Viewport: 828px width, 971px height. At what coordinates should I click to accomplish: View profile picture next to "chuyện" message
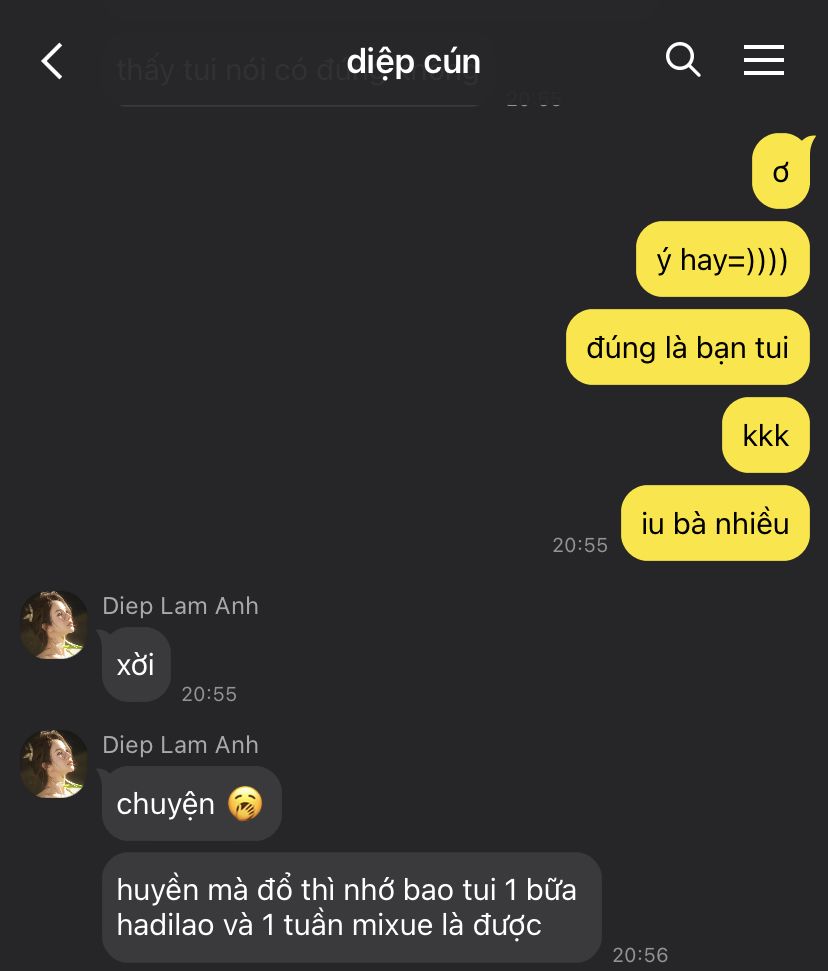[x=54, y=764]
